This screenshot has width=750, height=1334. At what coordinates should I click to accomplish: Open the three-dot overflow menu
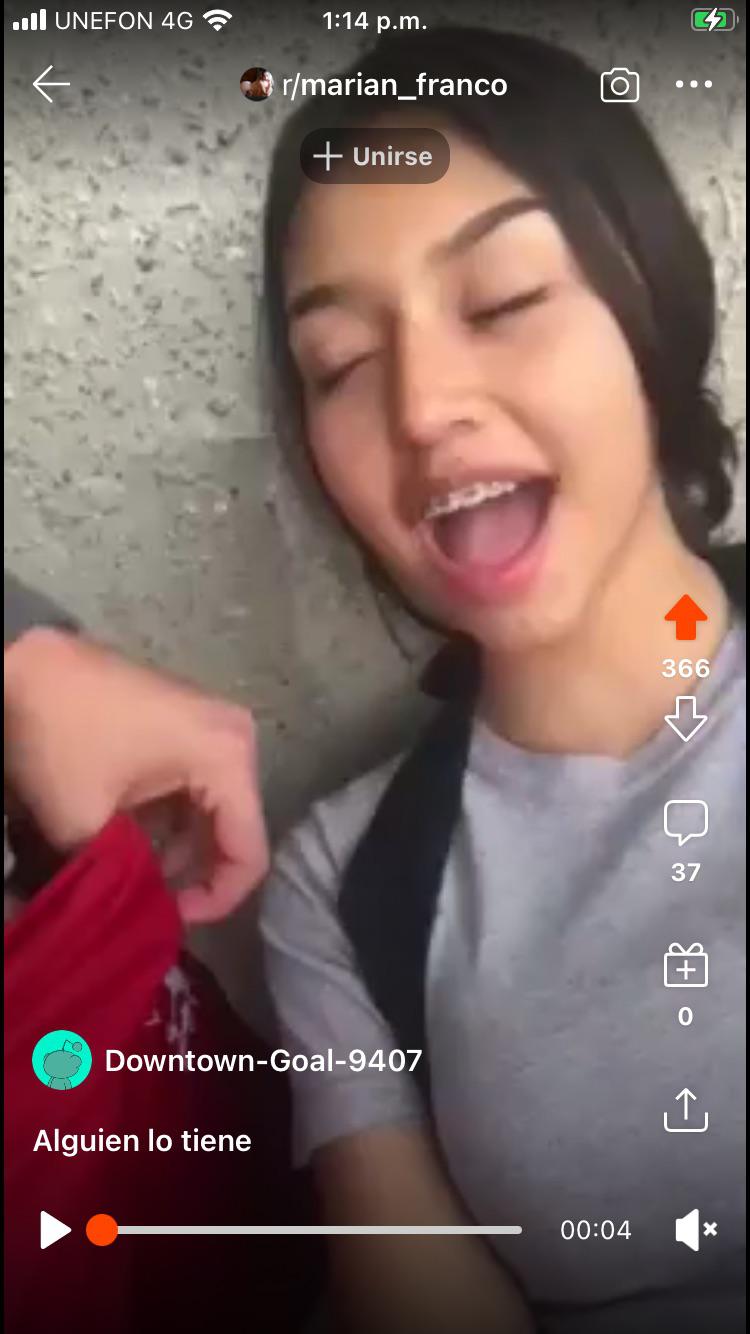[x=694, y=85]
